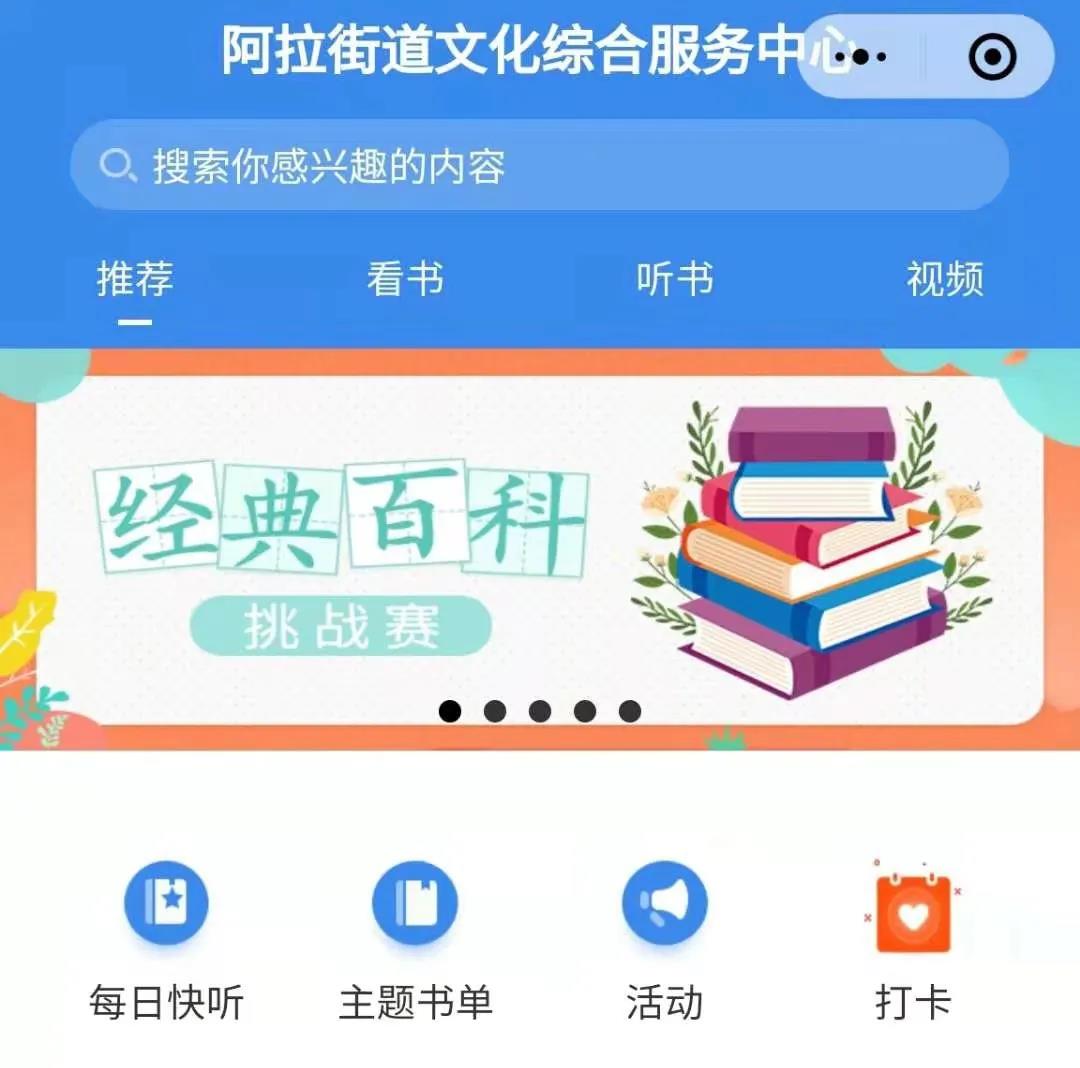This screenshot has width=1080, height=1068.
Task: Open the 经典百科挑战赛 banner
Action: (539, 550)
